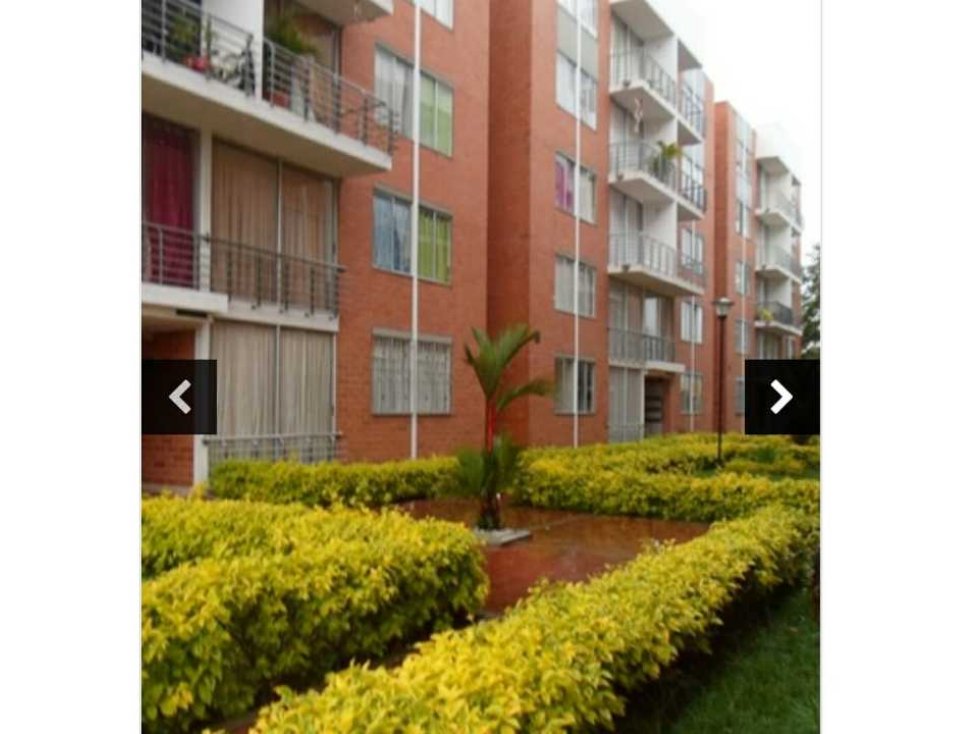The width and height of the screenshot is (979, 734).
Task: Show the next photo
Action: (781, 397)
